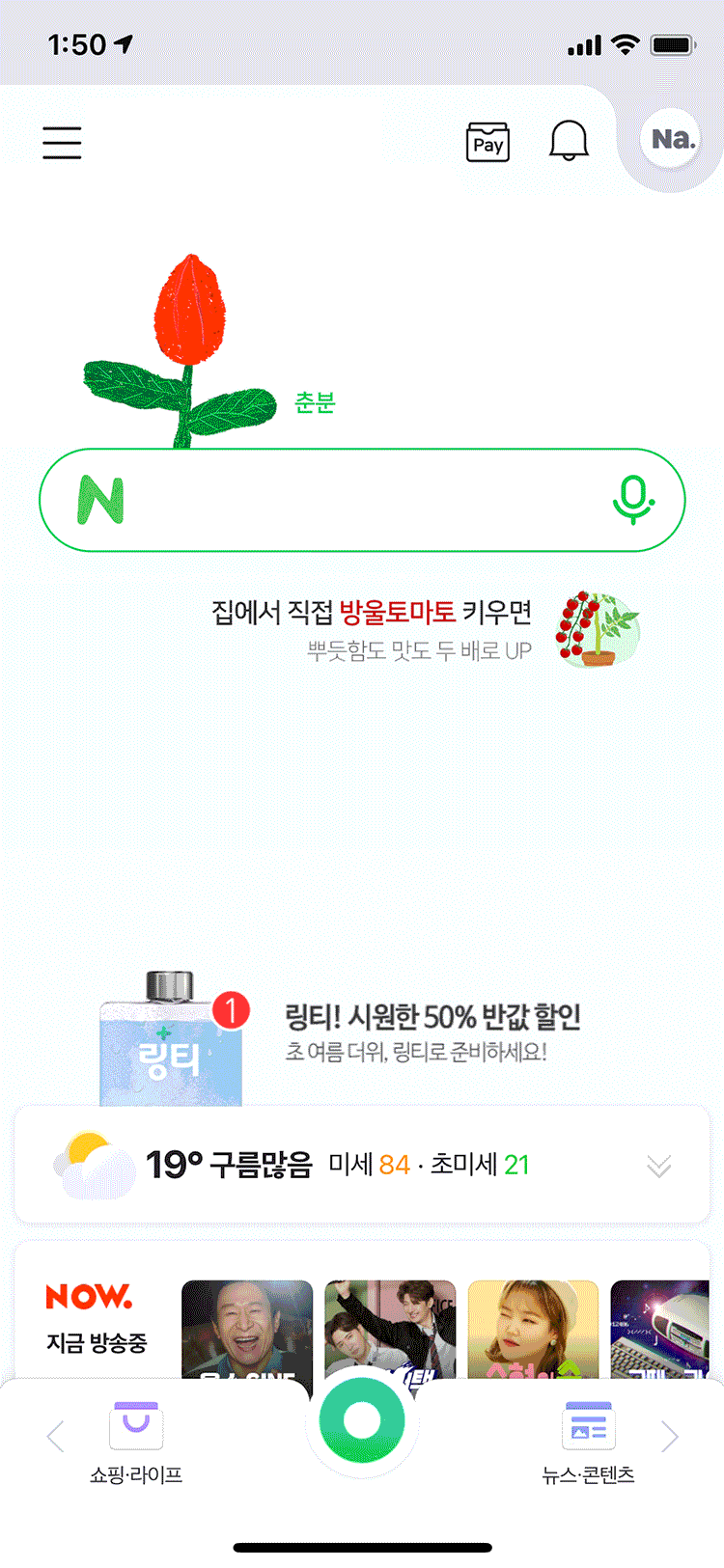Open the 방울토마토 promotion banner
The image size is (724, 1568).
point(425,629)
